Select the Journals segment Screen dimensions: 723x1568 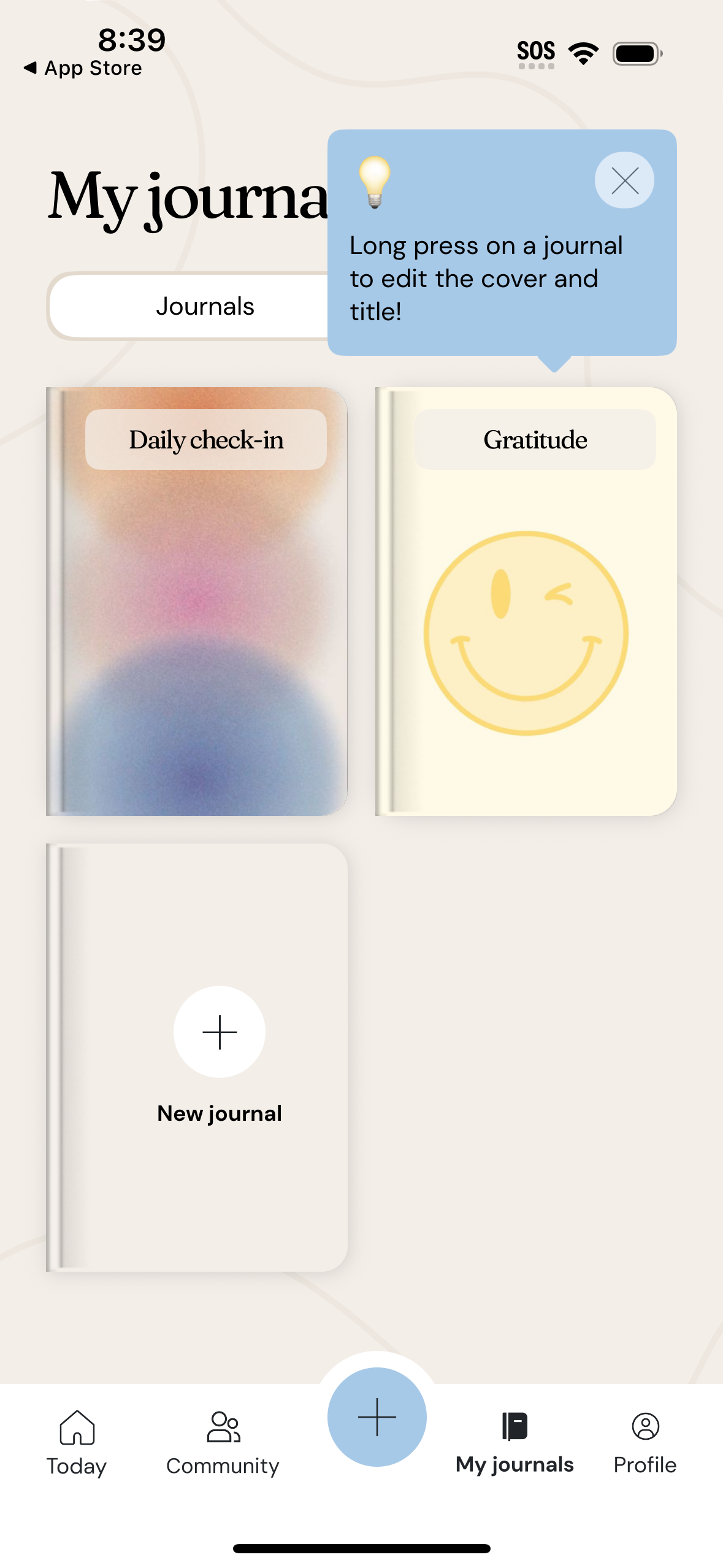205,306
